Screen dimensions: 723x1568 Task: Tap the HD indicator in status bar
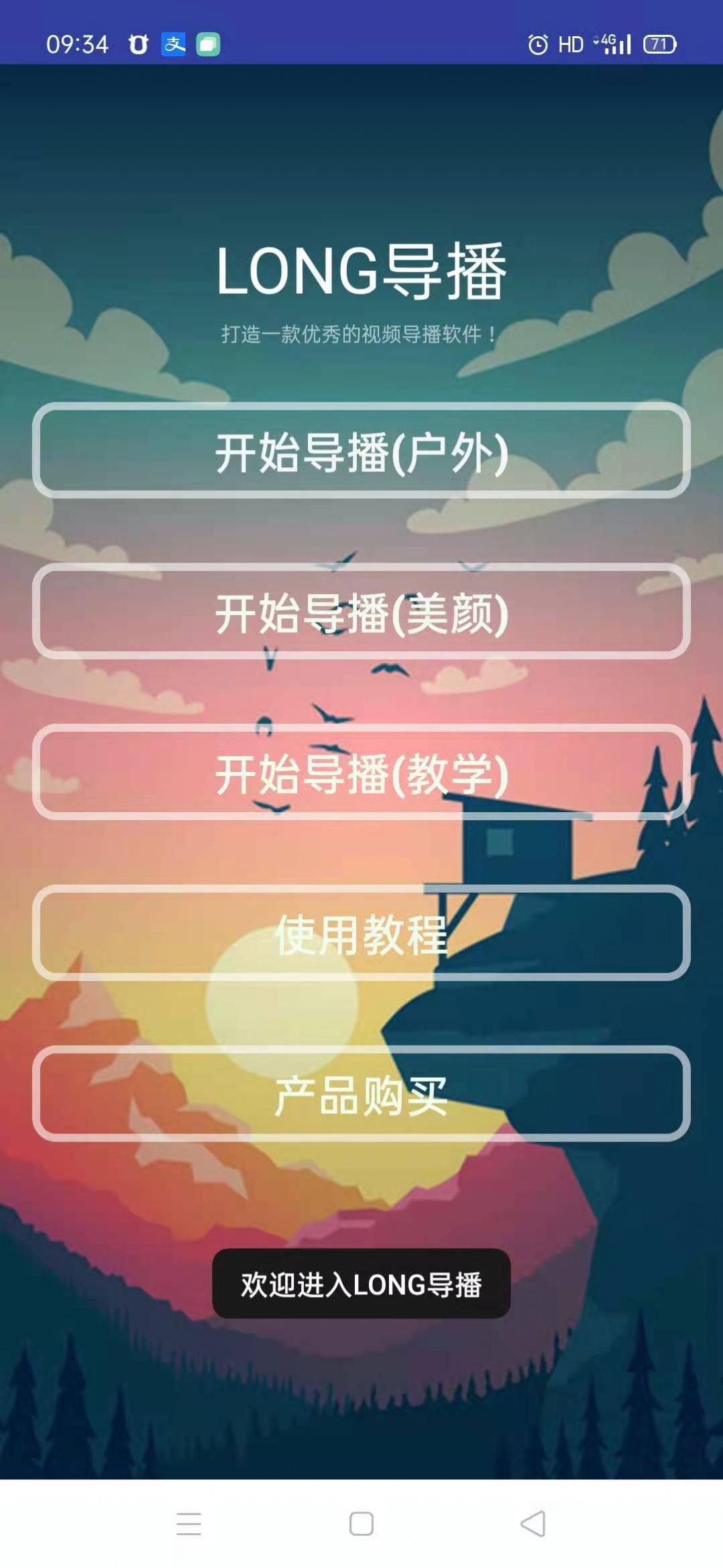tap(571, 44)
